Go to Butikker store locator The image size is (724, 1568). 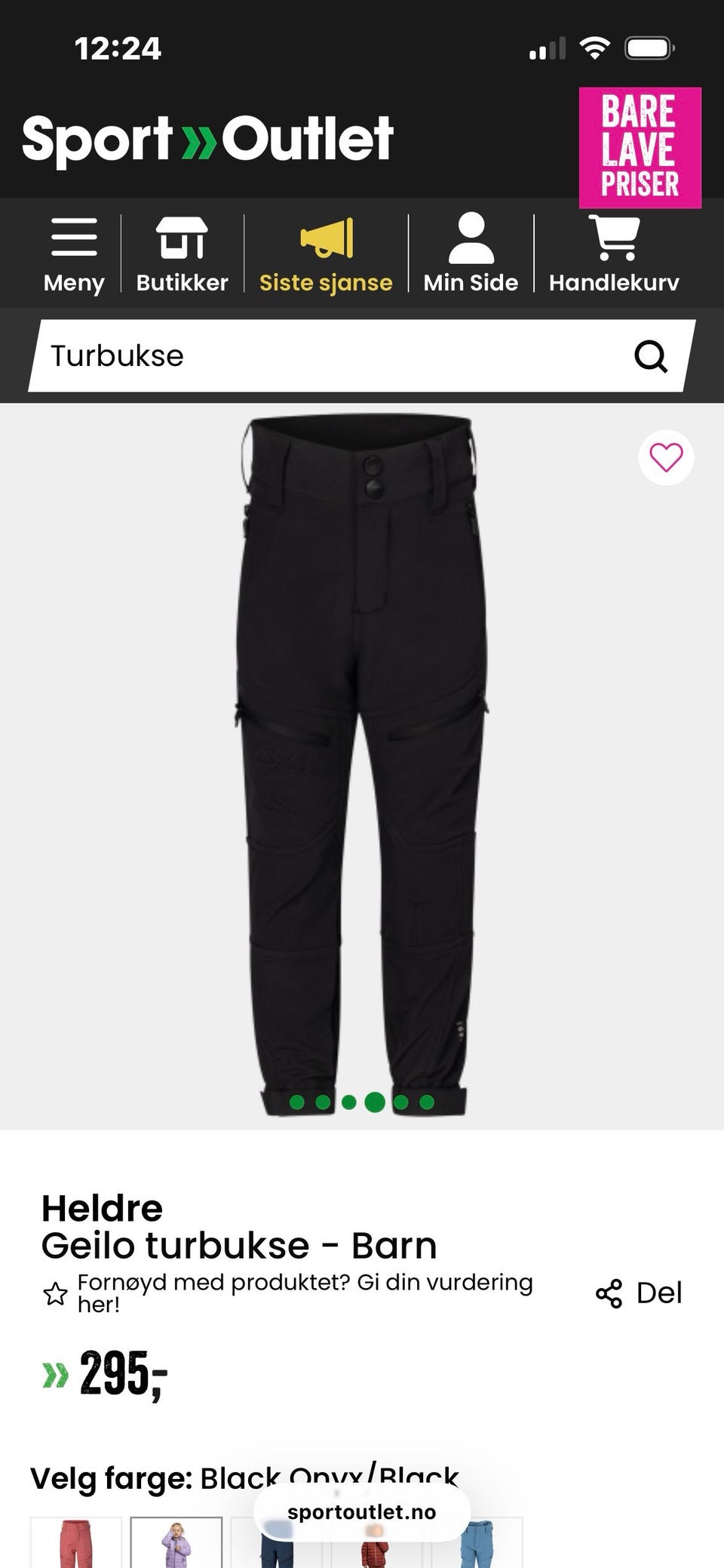182,254
